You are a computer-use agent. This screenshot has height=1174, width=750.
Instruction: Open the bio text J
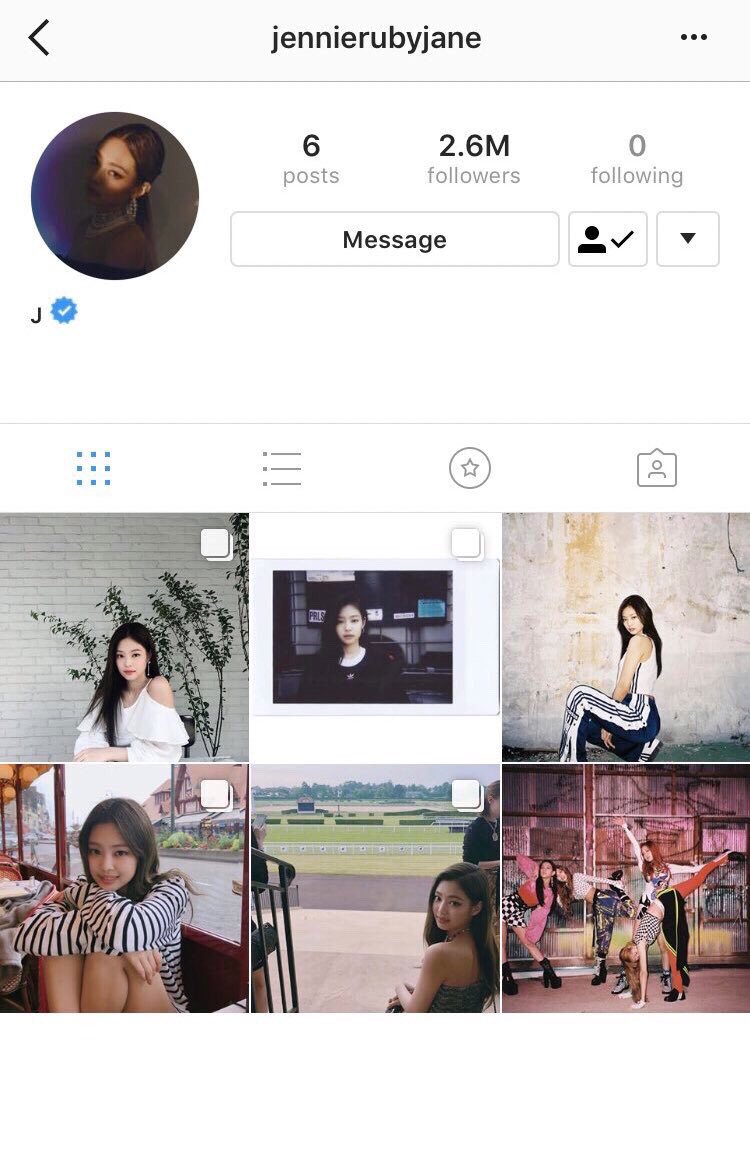38,311
